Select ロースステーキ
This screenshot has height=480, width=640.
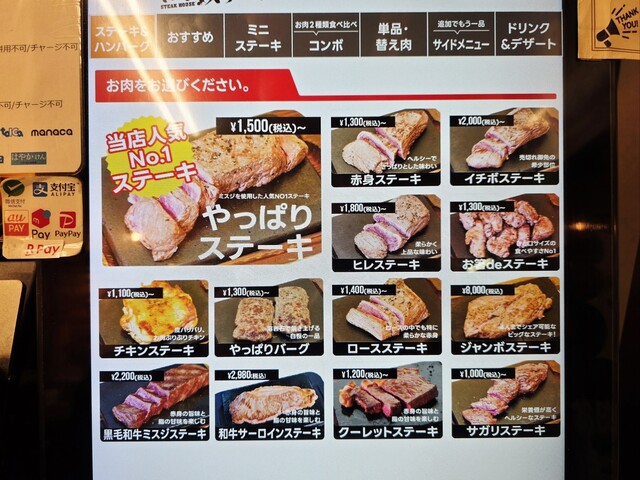385,318
